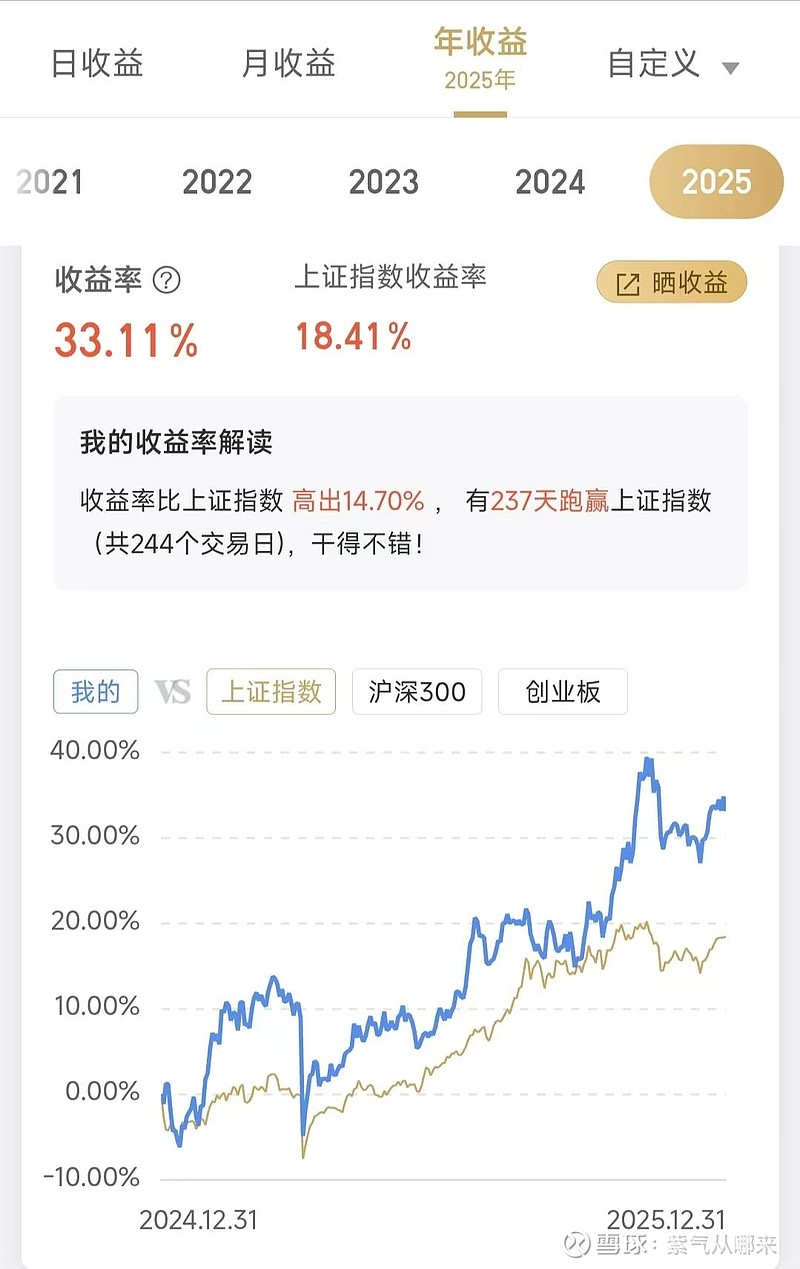Select the 2021 year pill
Screen dimensions: 800x1269
coord(48,182)
